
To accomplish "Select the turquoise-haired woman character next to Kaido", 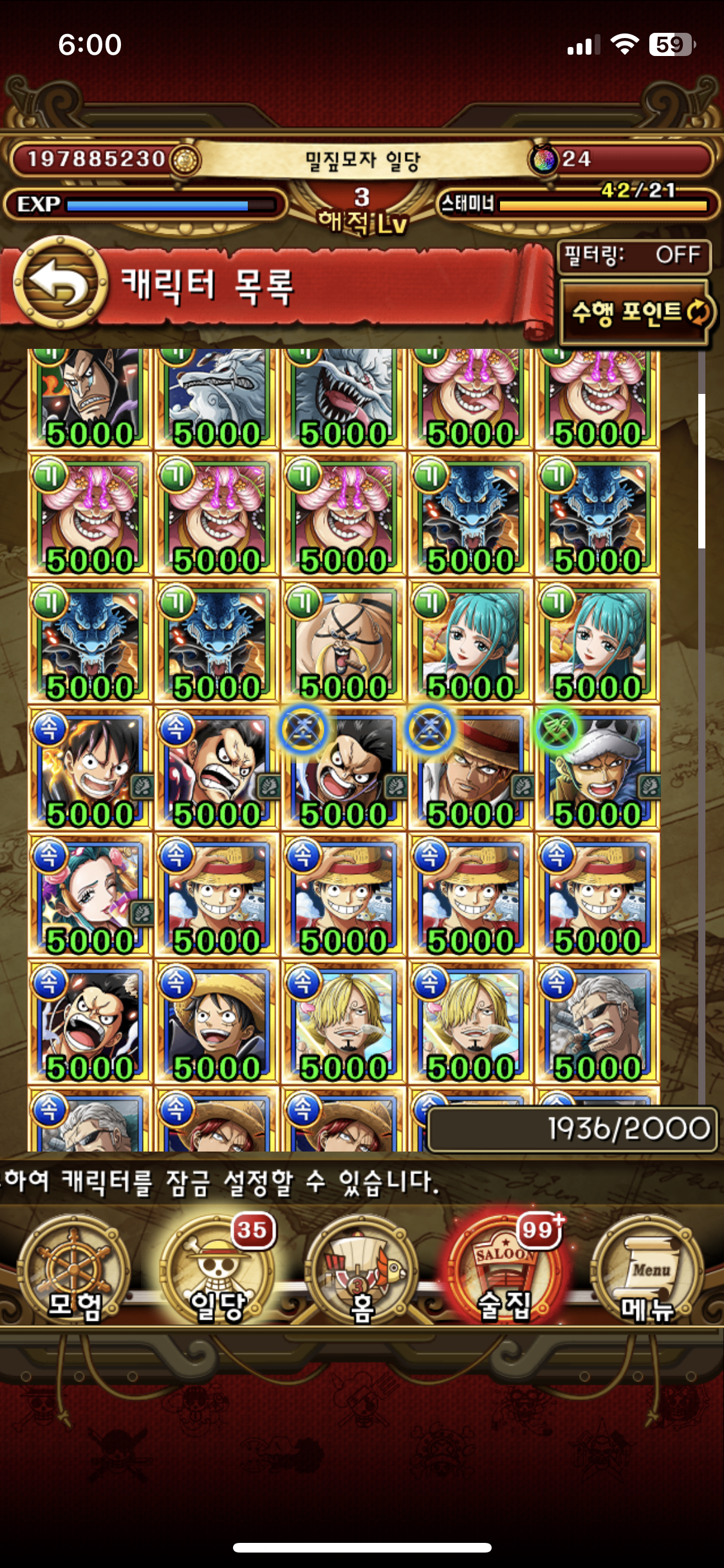I will point(471,641).
